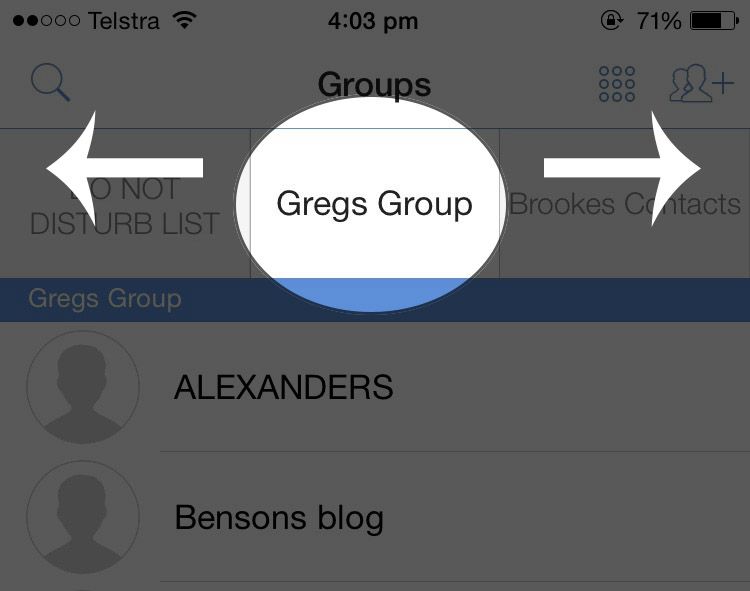
Task: Open the search magnifier icon
Action: (51, 83)
